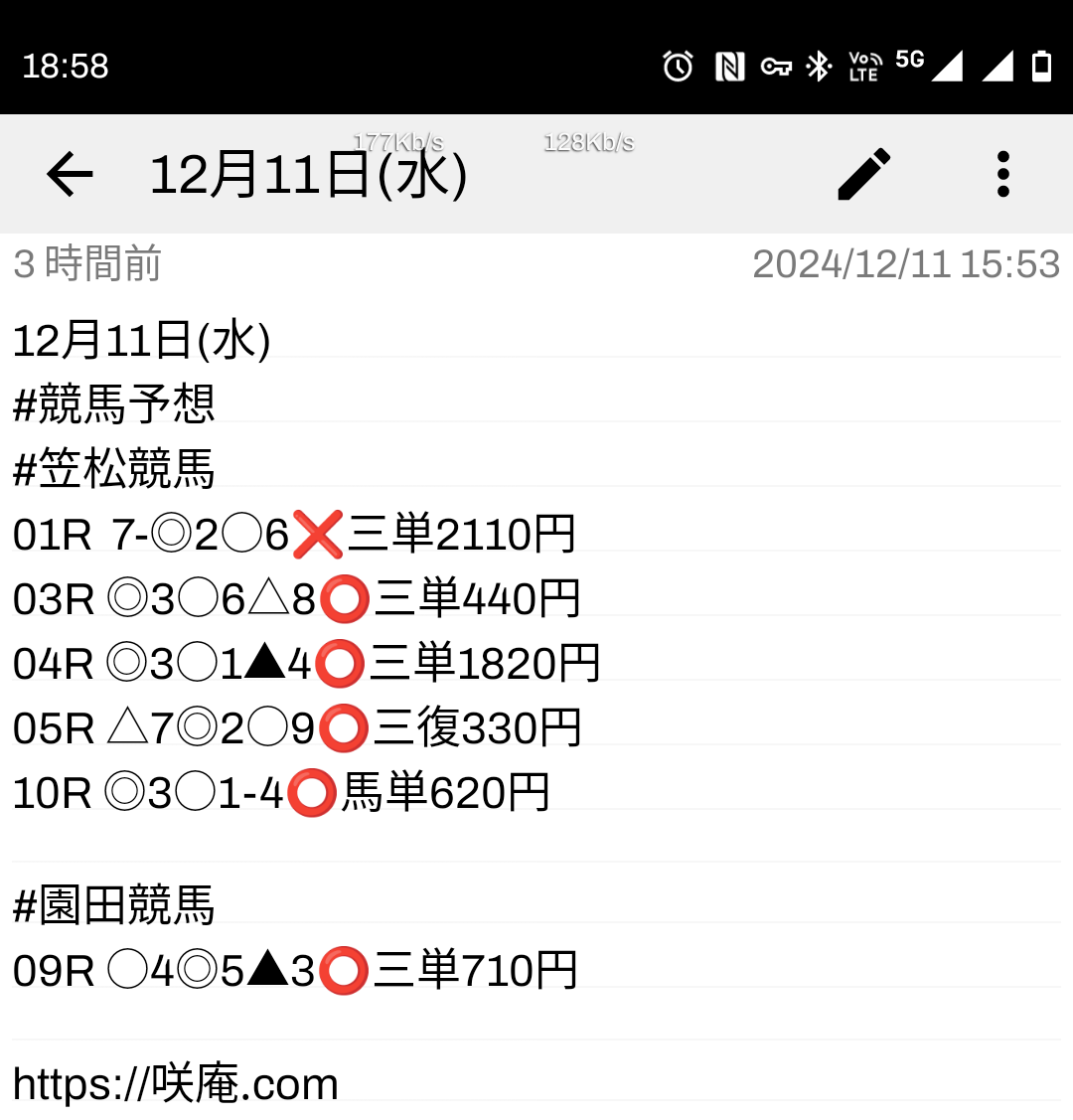The width and height of the screenshot is (1073, 1120).
Task: Go back using the arrow
Action: 70,175
